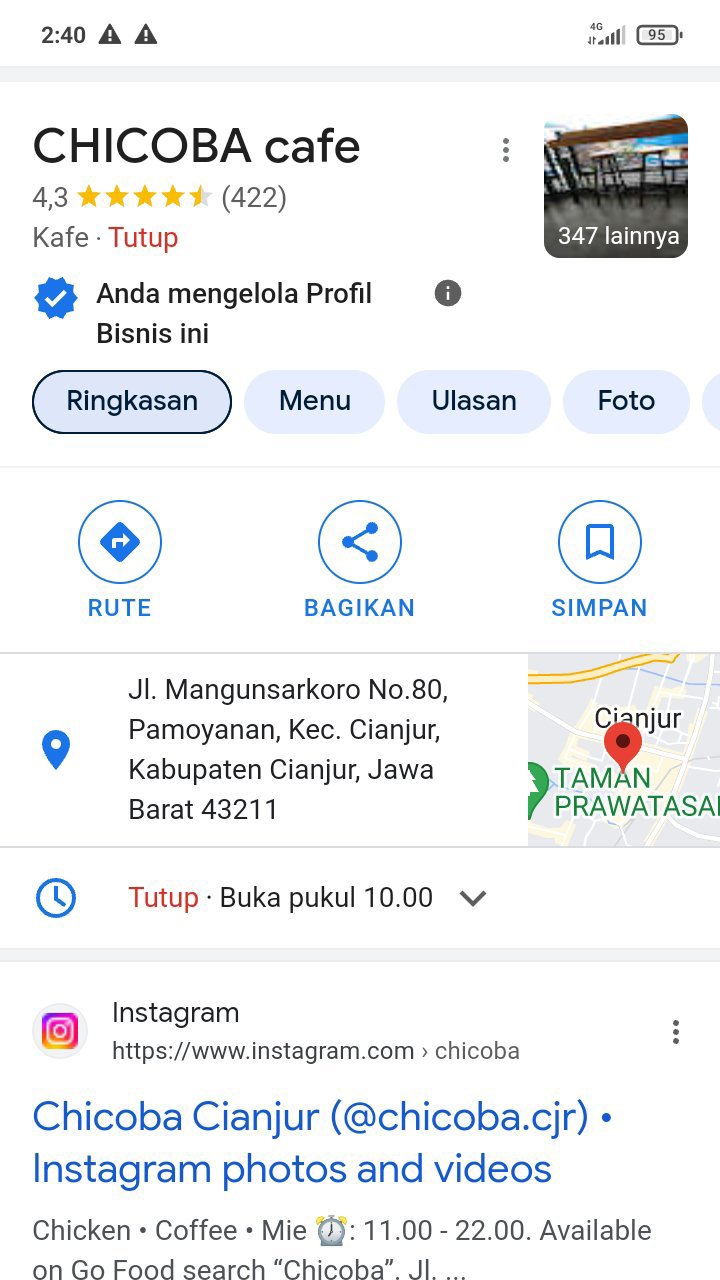This screenshot has width=720, height=1280.
Task: Open the Foto tab
Action: (626, 401)
